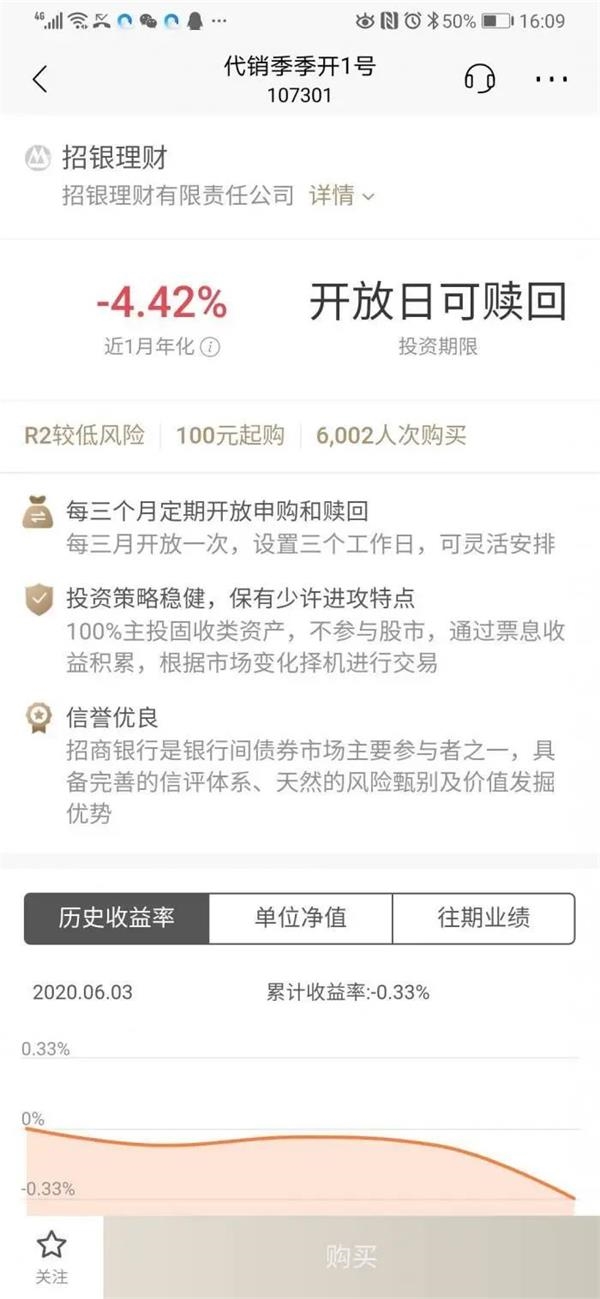
Task: Tap info icon beside 近1月年化
Action: pos(210,348)
